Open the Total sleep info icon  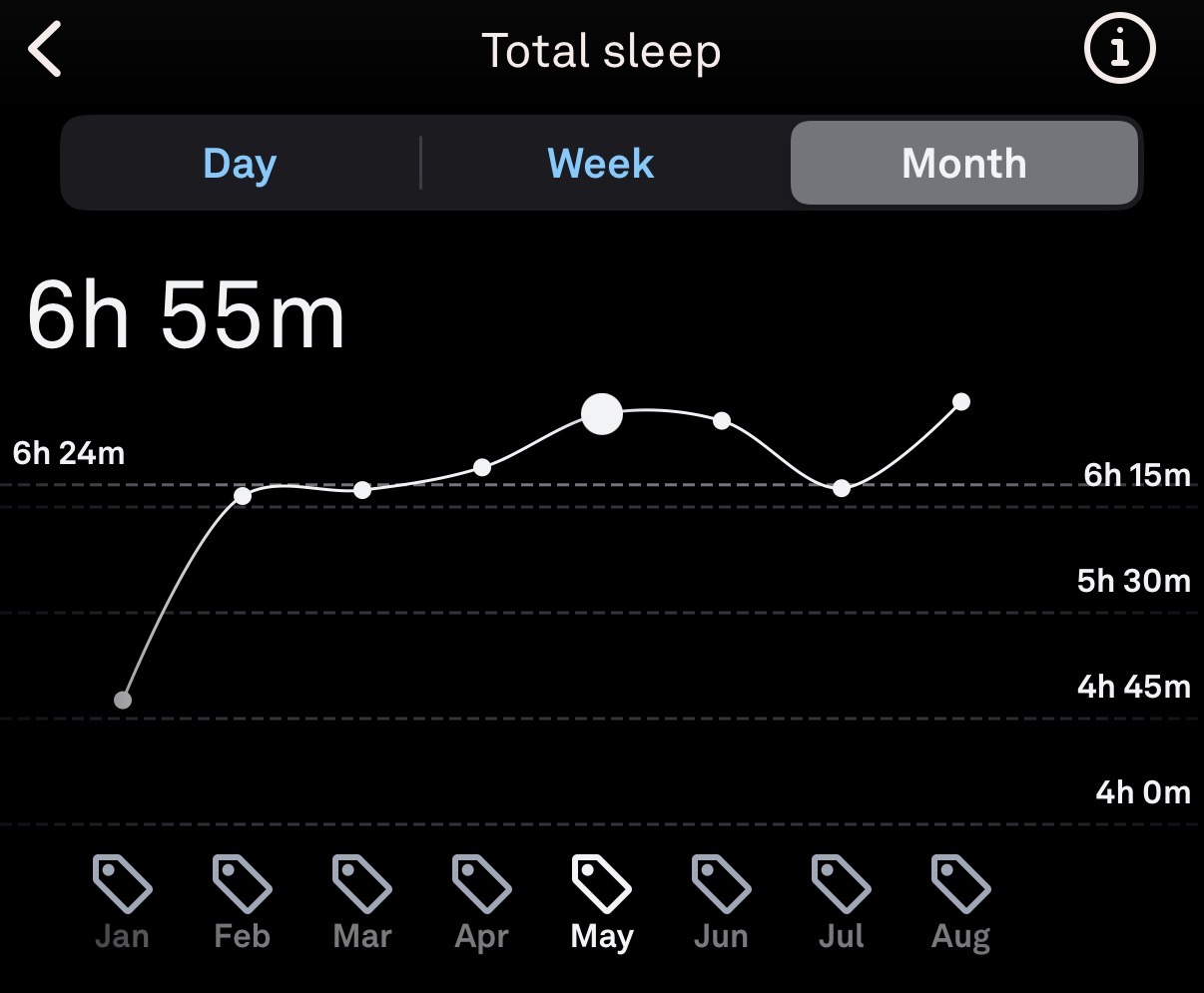(x=1119, y=48)
